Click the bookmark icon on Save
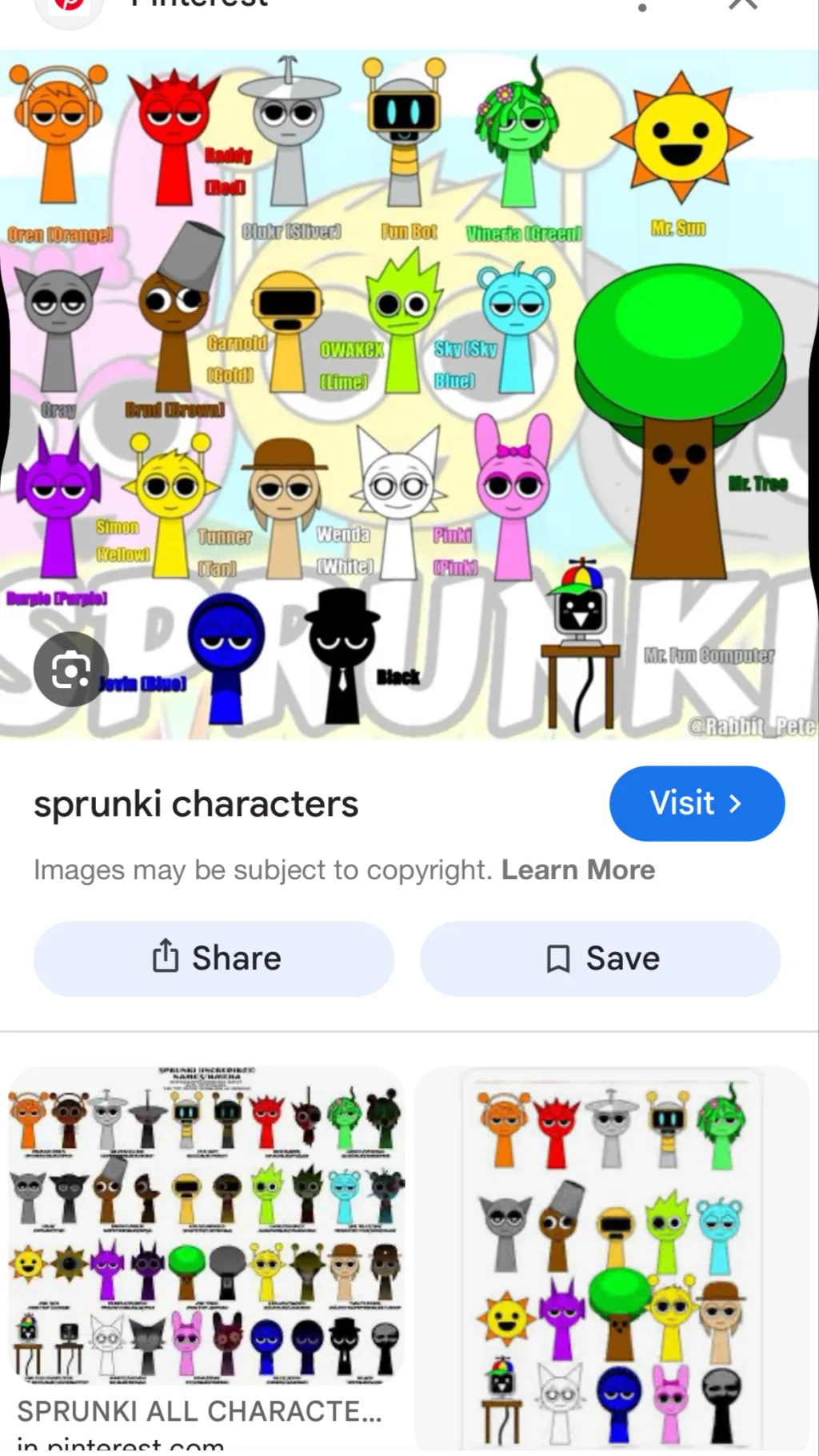819x1456 pixels. pos(558,958)
